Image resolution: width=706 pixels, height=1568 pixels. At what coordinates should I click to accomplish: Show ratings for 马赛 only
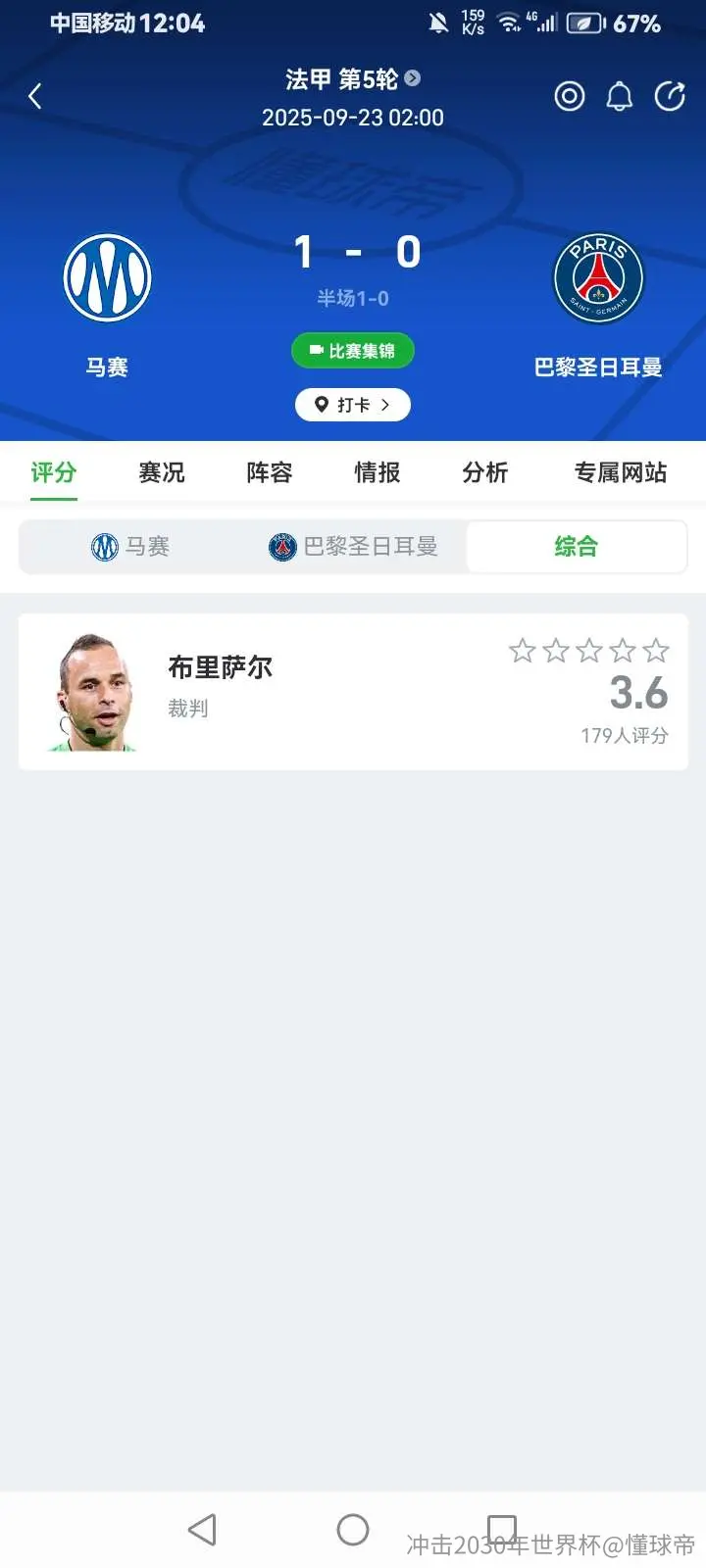coord(130,546)
